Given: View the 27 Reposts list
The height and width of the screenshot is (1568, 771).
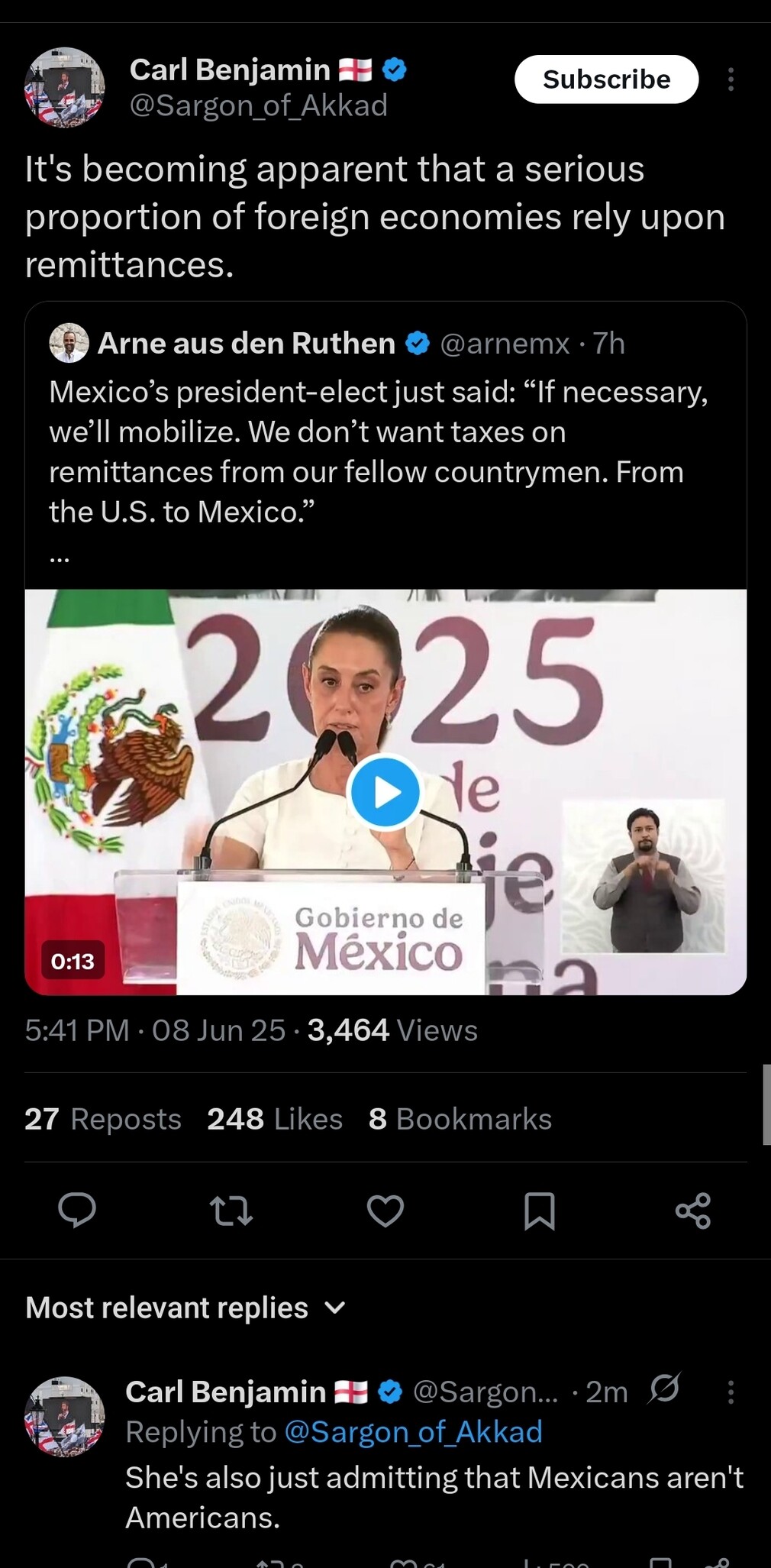Looking at the screenshot, I should [x=103, y=1119].
